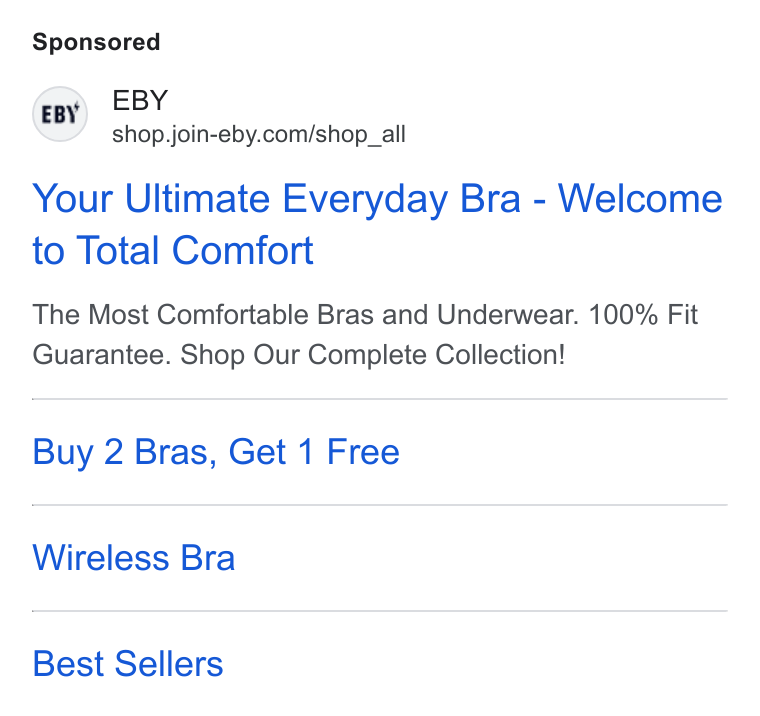This screenshot has width=760, height=716.
Task: Open the Best Sellers sitelink
Action: coord(127,663)
